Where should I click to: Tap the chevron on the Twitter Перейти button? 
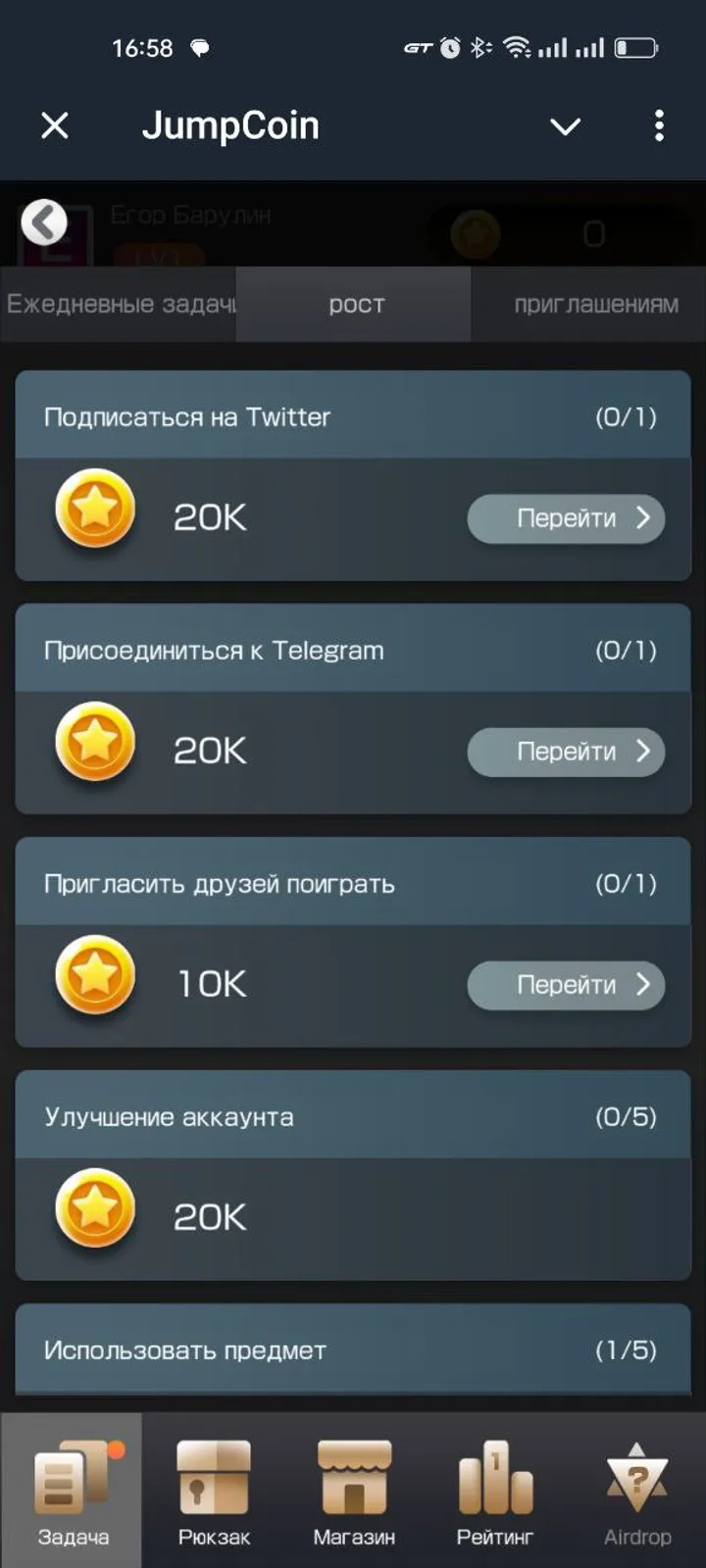click(x=642, y=518)
